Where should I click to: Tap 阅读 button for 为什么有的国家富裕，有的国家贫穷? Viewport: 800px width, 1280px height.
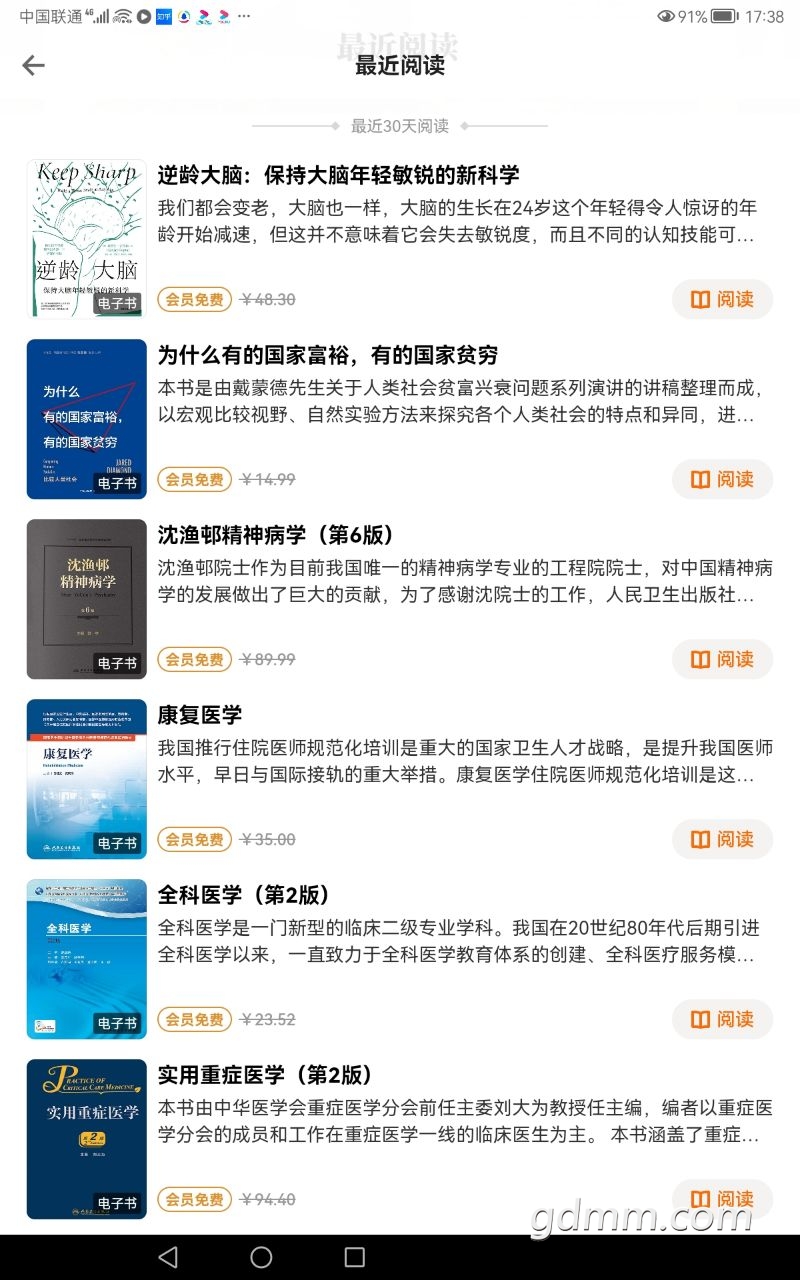click(722, 479)
